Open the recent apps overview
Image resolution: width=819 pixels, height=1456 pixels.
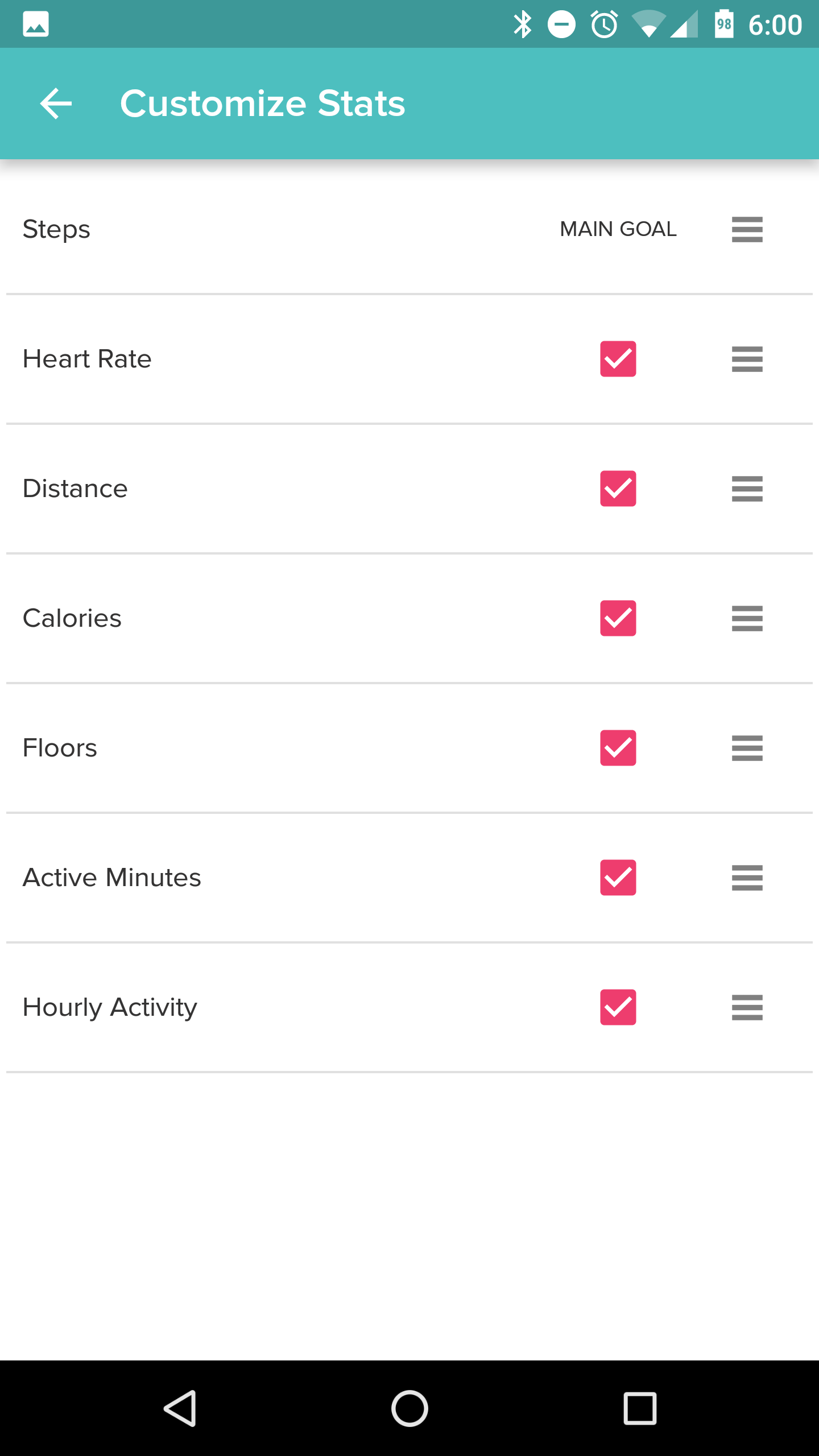640,1408
